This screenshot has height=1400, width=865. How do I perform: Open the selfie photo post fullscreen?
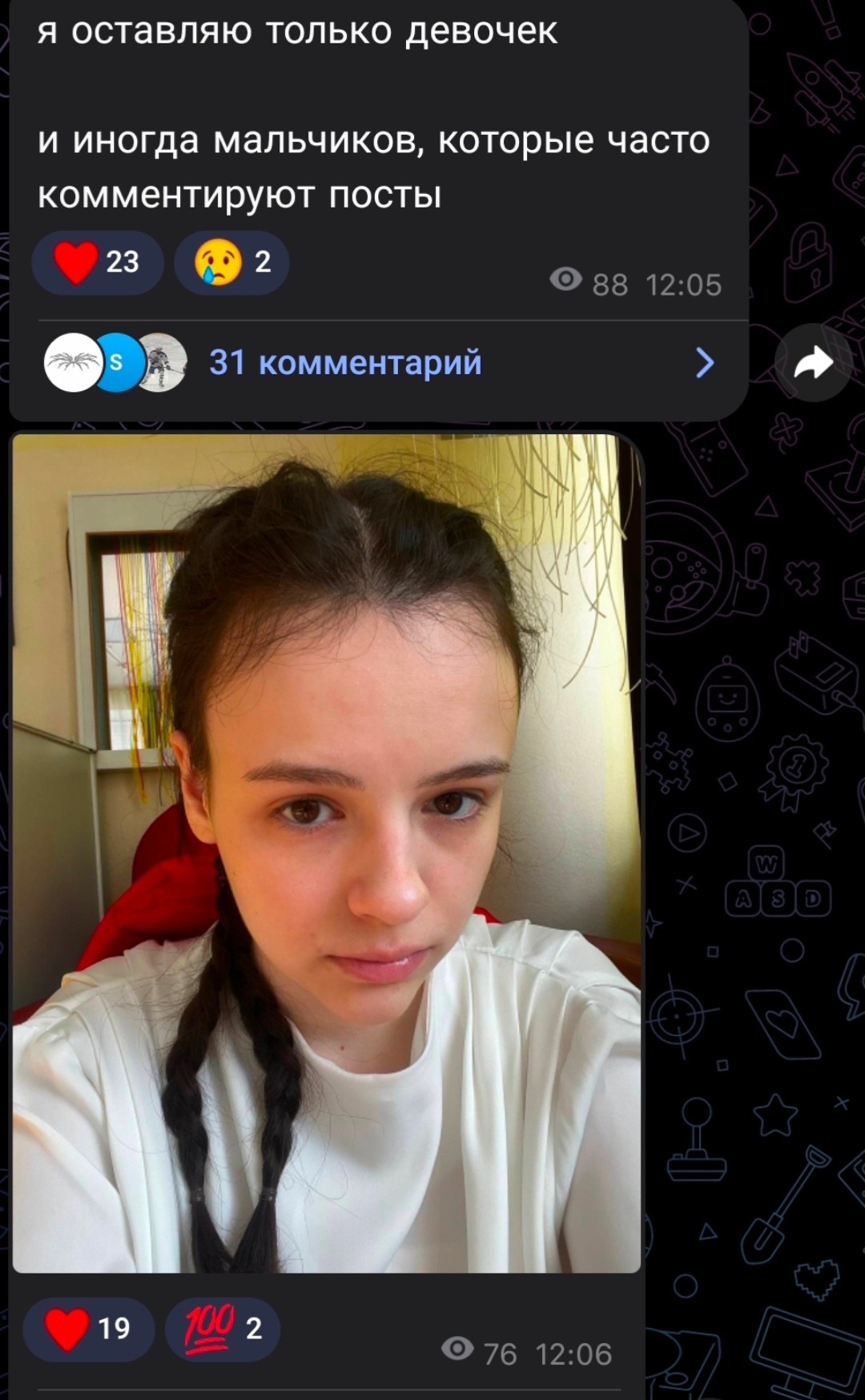tap(327, 853)
